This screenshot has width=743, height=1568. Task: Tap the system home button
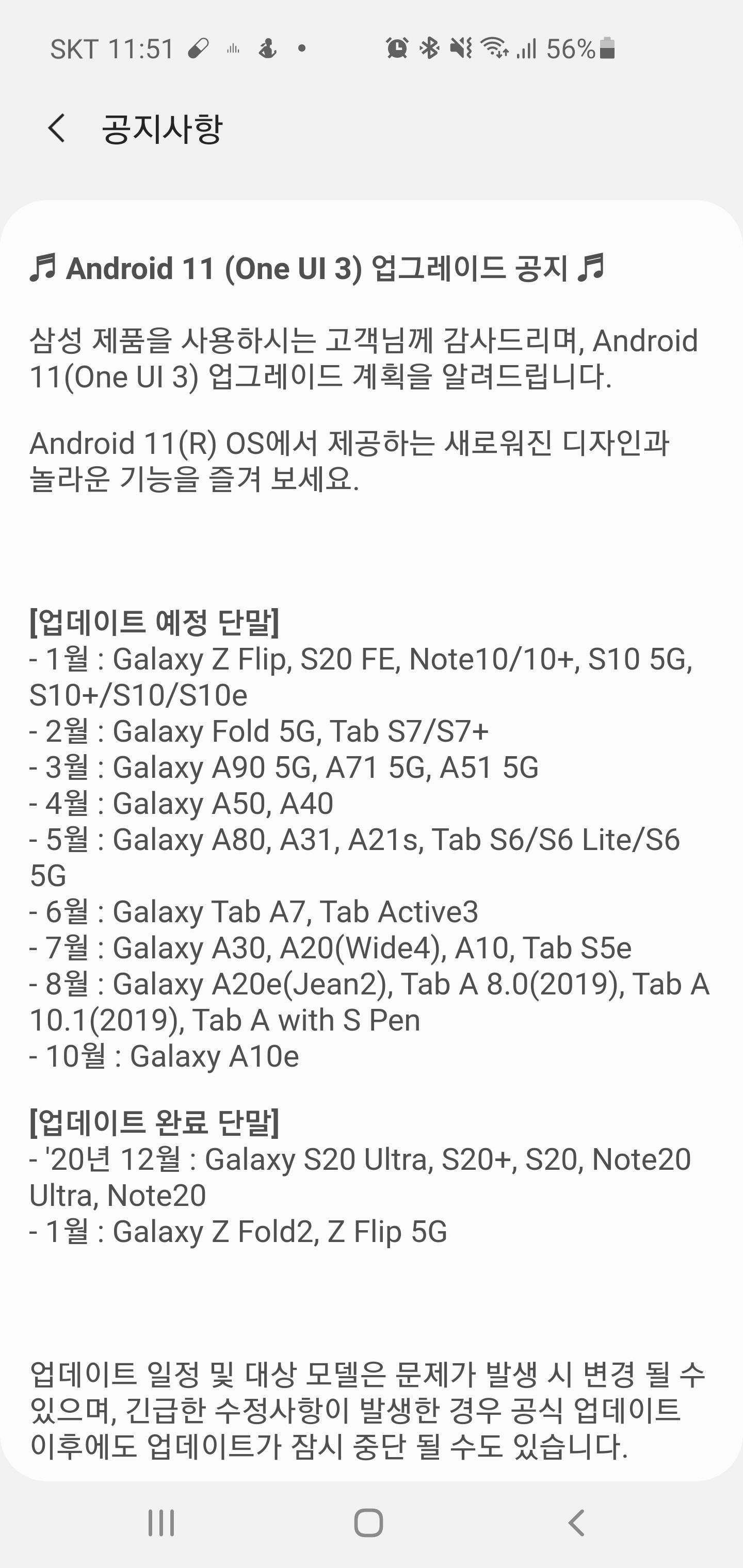click(x=368, y=1523)
